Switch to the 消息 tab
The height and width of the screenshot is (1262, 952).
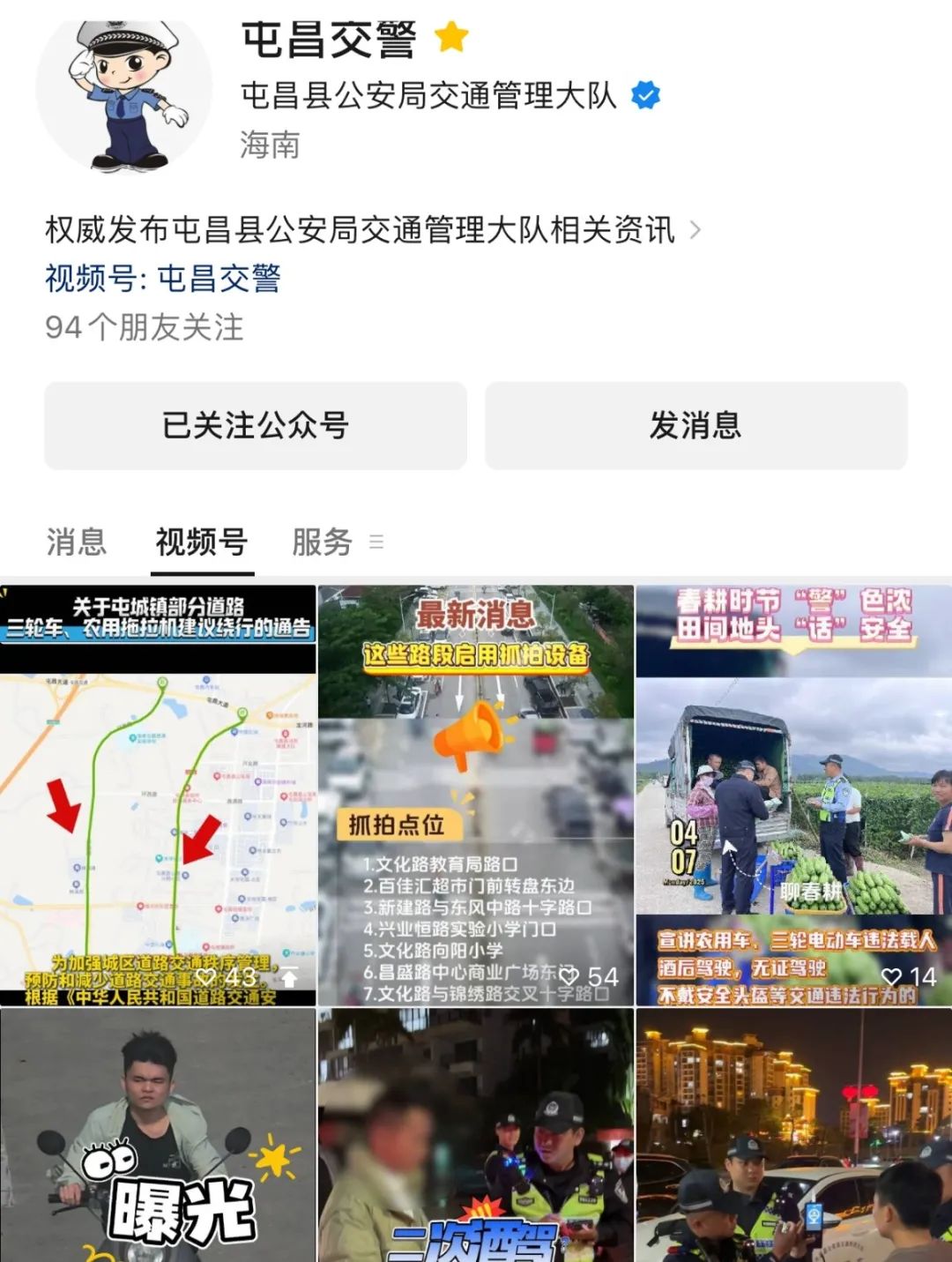click(77, 541)
